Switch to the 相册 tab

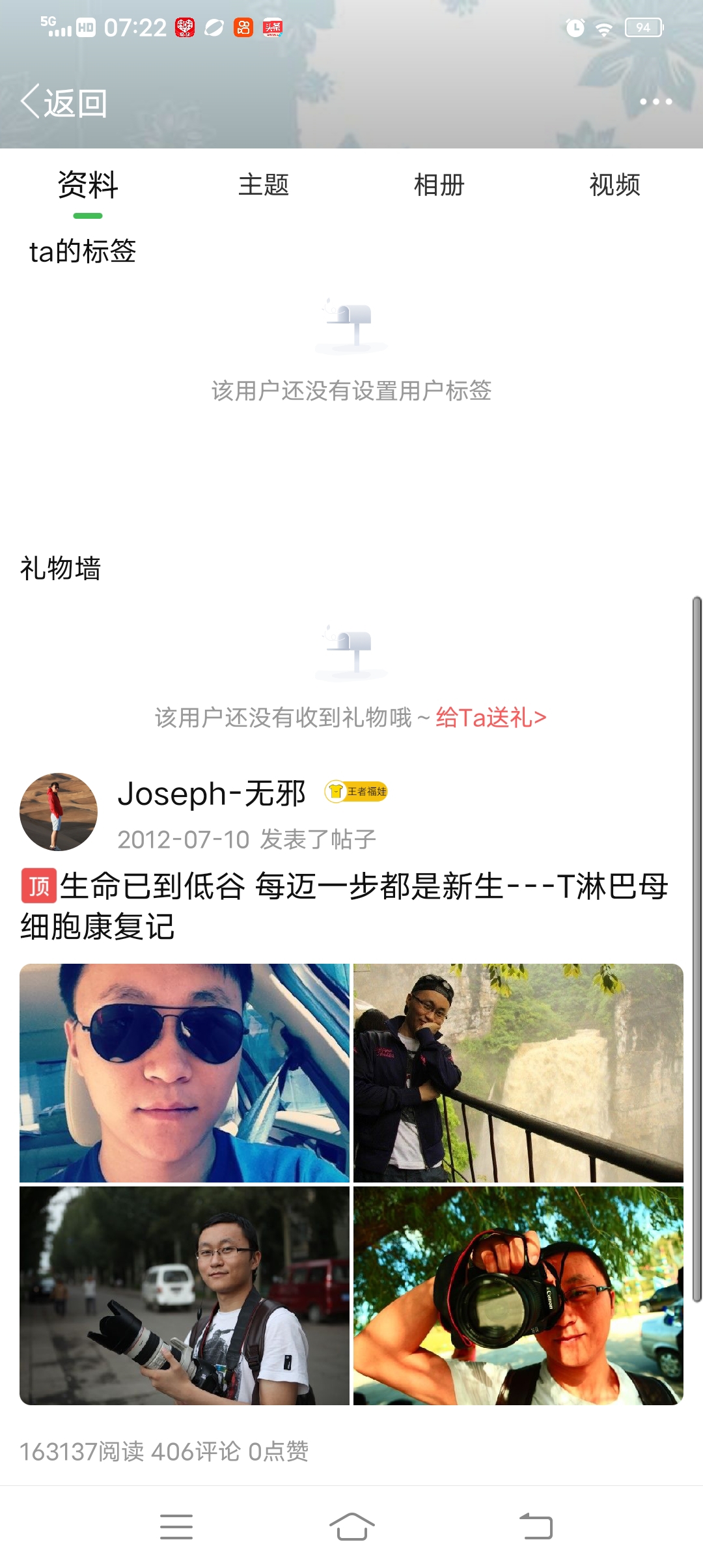coord(439,185)
